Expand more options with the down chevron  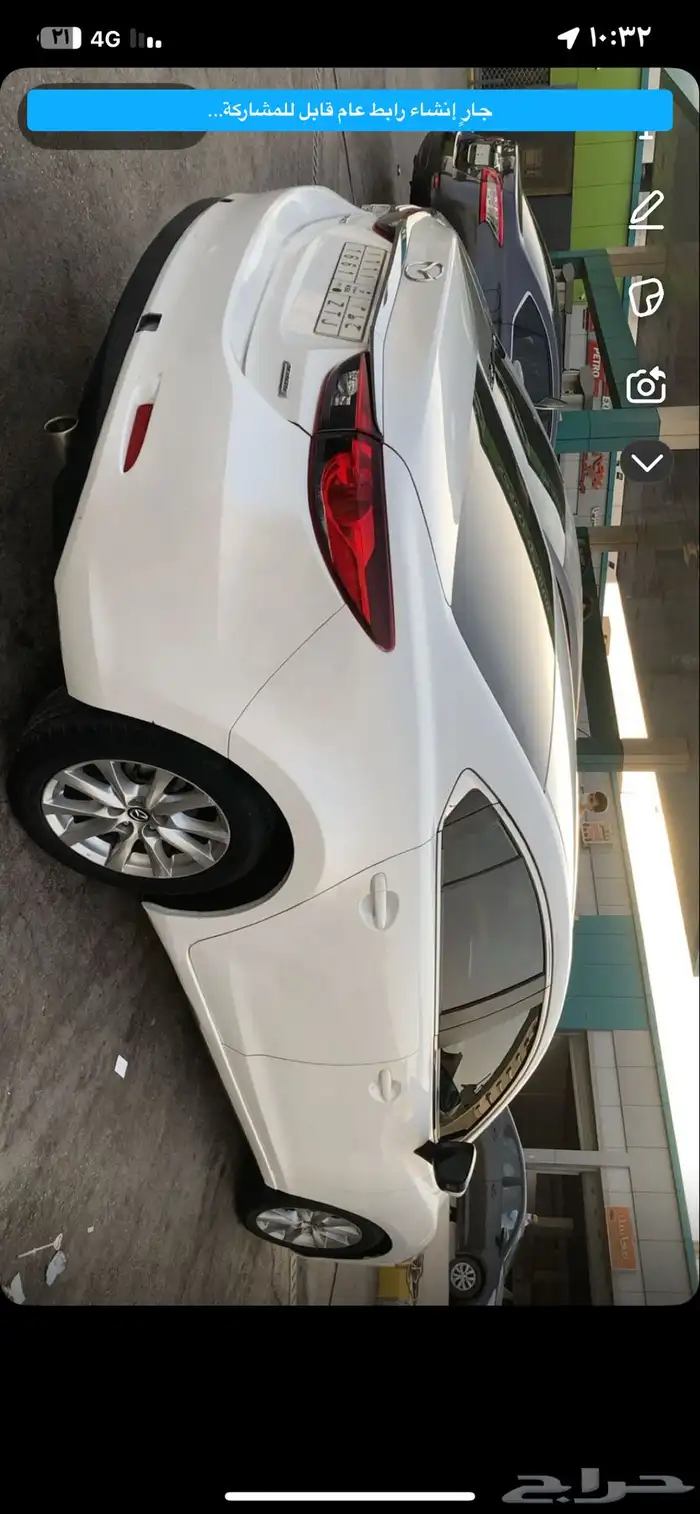point(647,462)
